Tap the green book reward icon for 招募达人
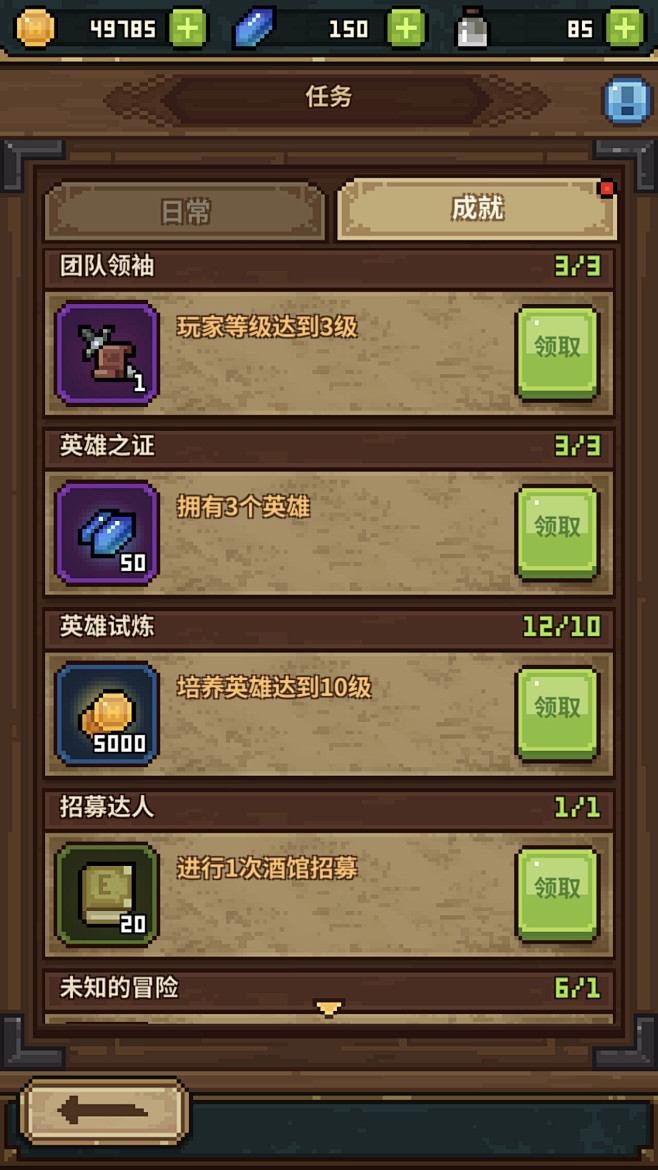 coord(107,895)
